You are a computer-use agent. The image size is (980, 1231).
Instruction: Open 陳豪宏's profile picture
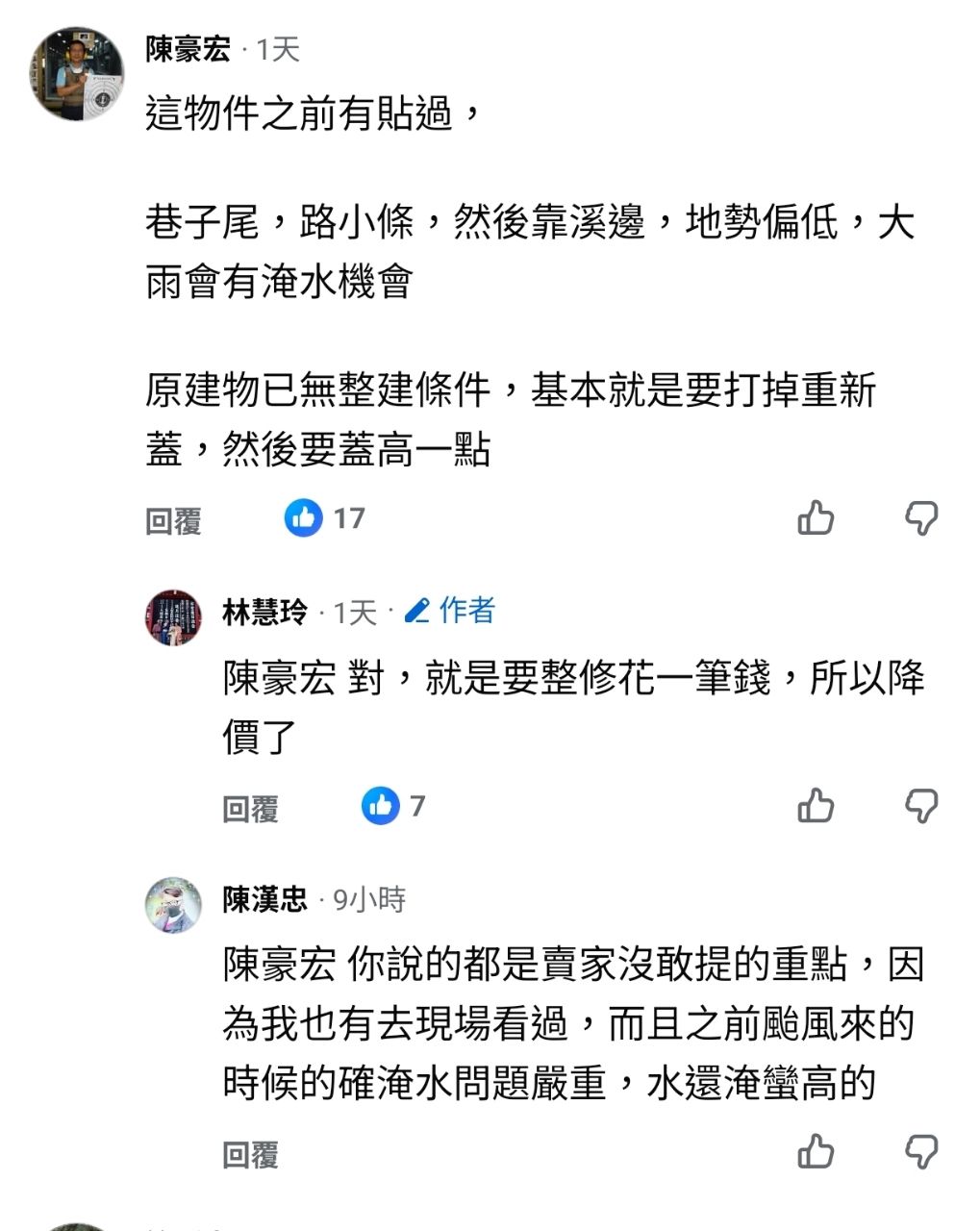point(76,74)
